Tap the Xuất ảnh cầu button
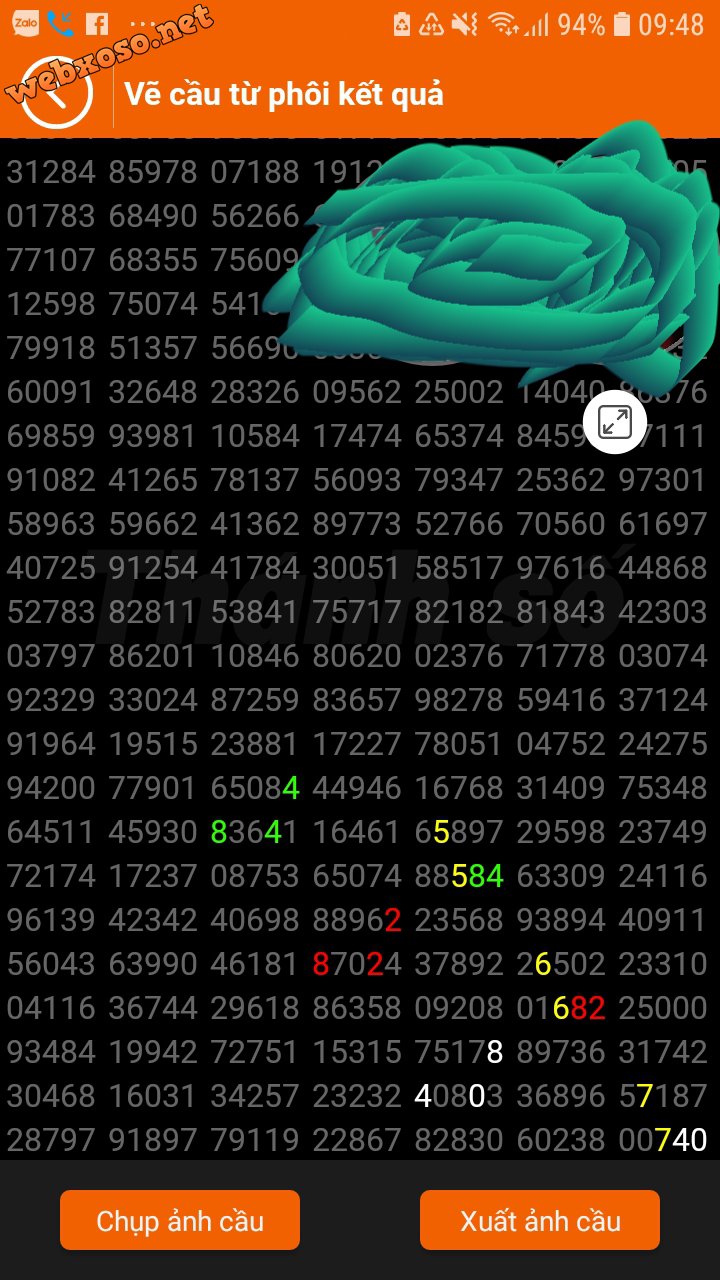The image size is (720, 1280). [540, 1220]
